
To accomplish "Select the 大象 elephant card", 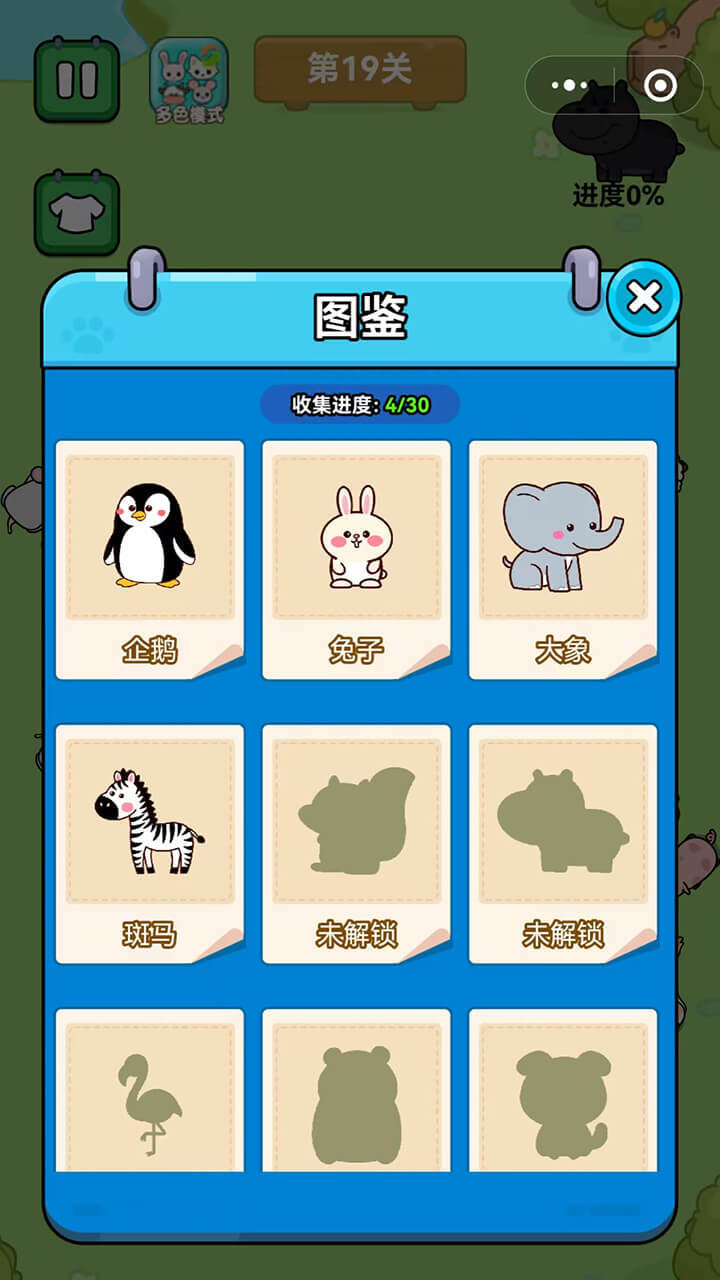I will (563, 560).
